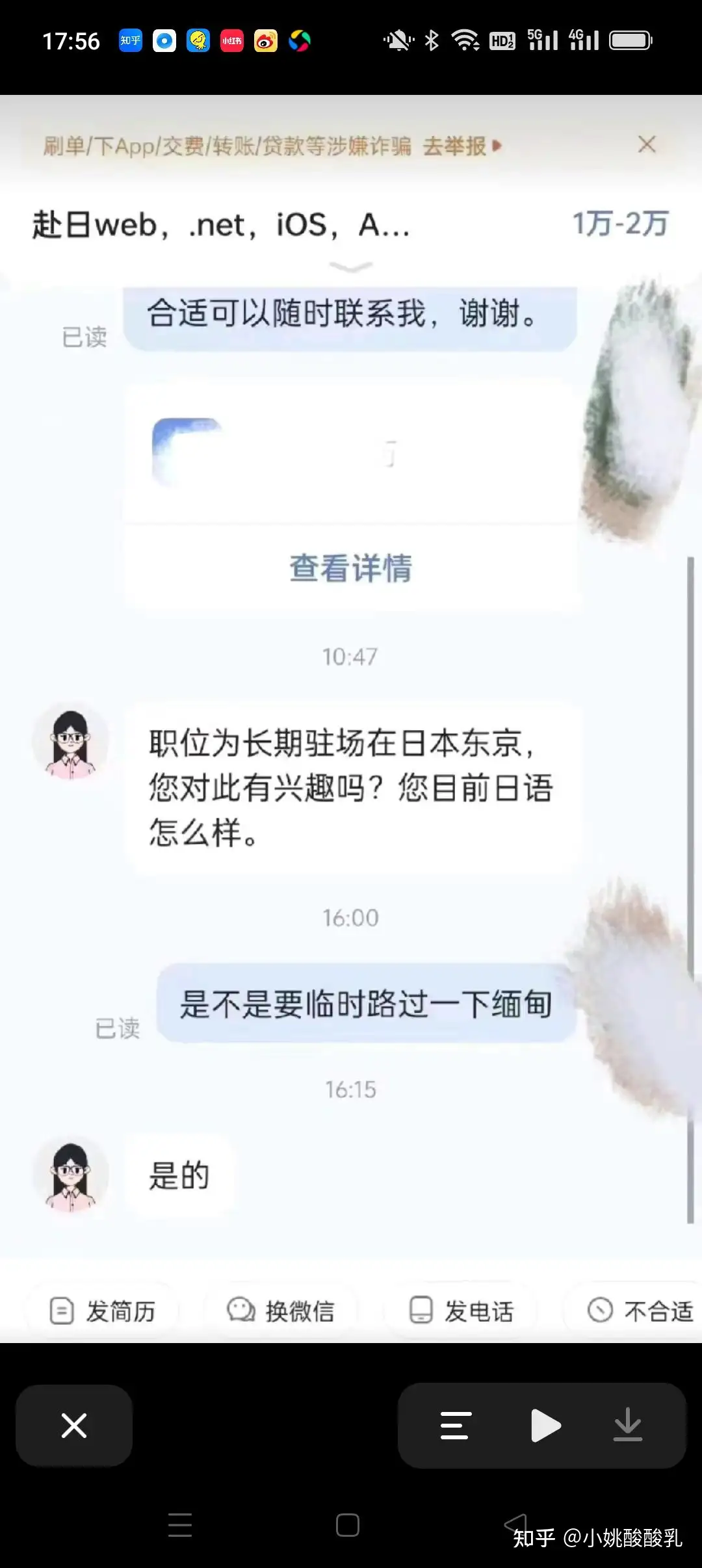
Task: Go to the system home screen
Action: click(x=348, y=1525)
